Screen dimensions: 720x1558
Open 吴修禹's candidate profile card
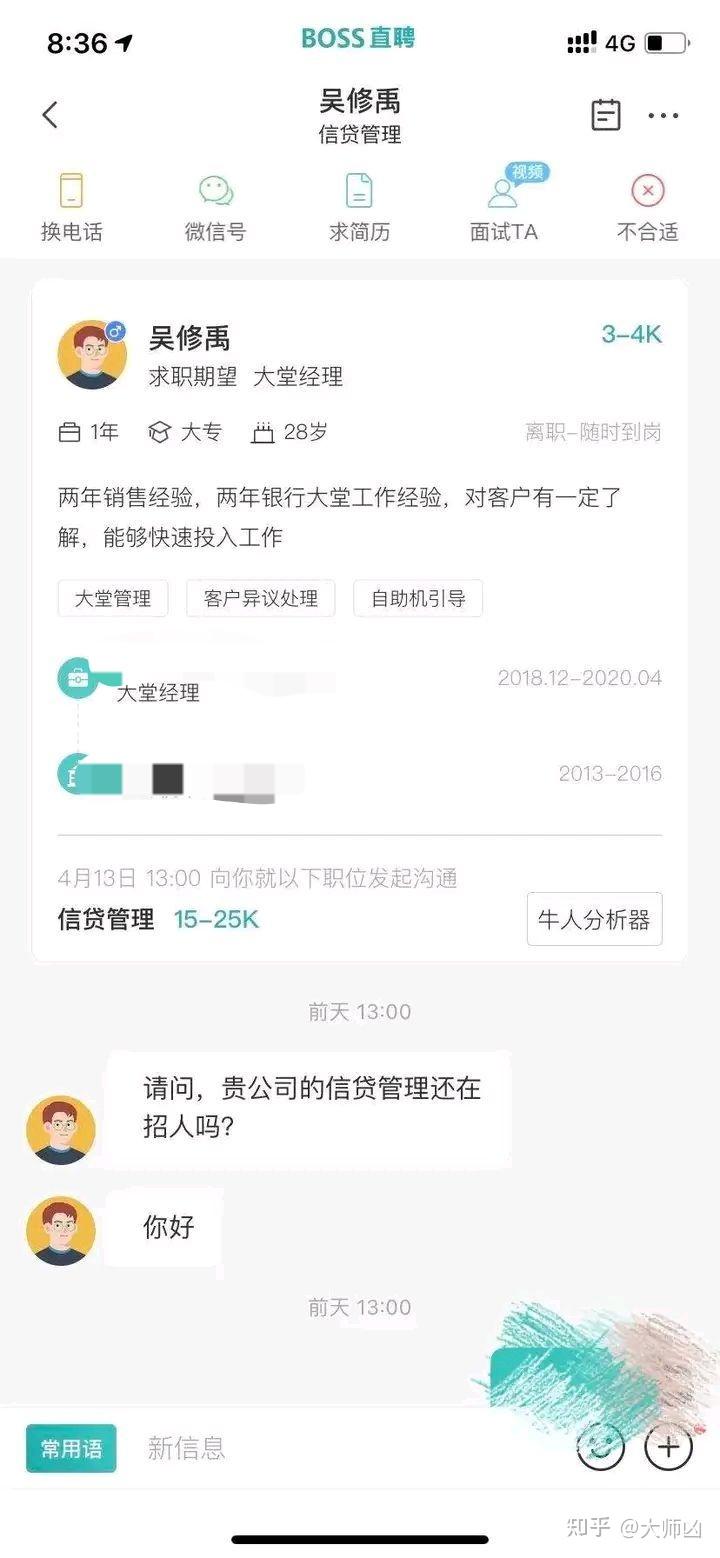pyautogui.click(x=360, y=620)
